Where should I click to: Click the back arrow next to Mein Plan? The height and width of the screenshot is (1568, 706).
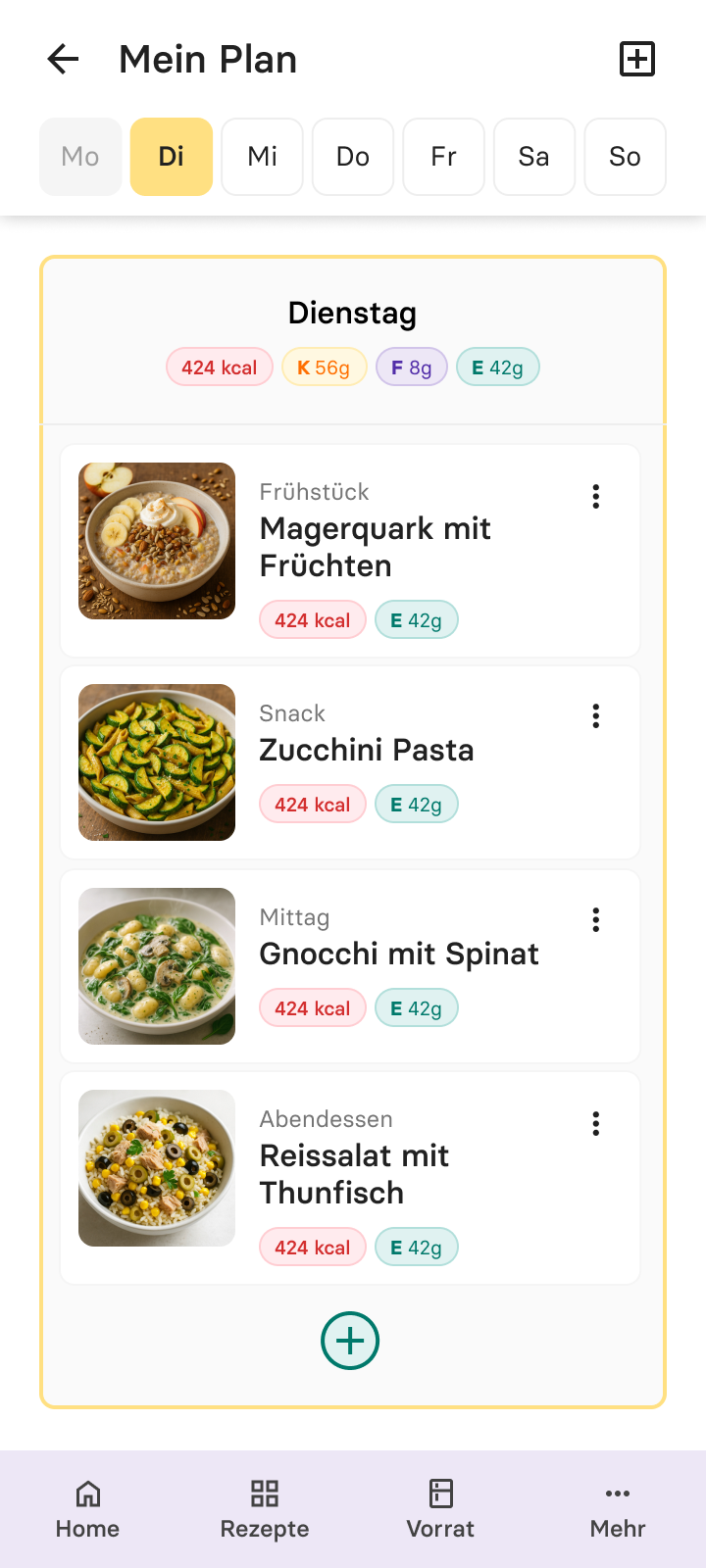point(63,59)
